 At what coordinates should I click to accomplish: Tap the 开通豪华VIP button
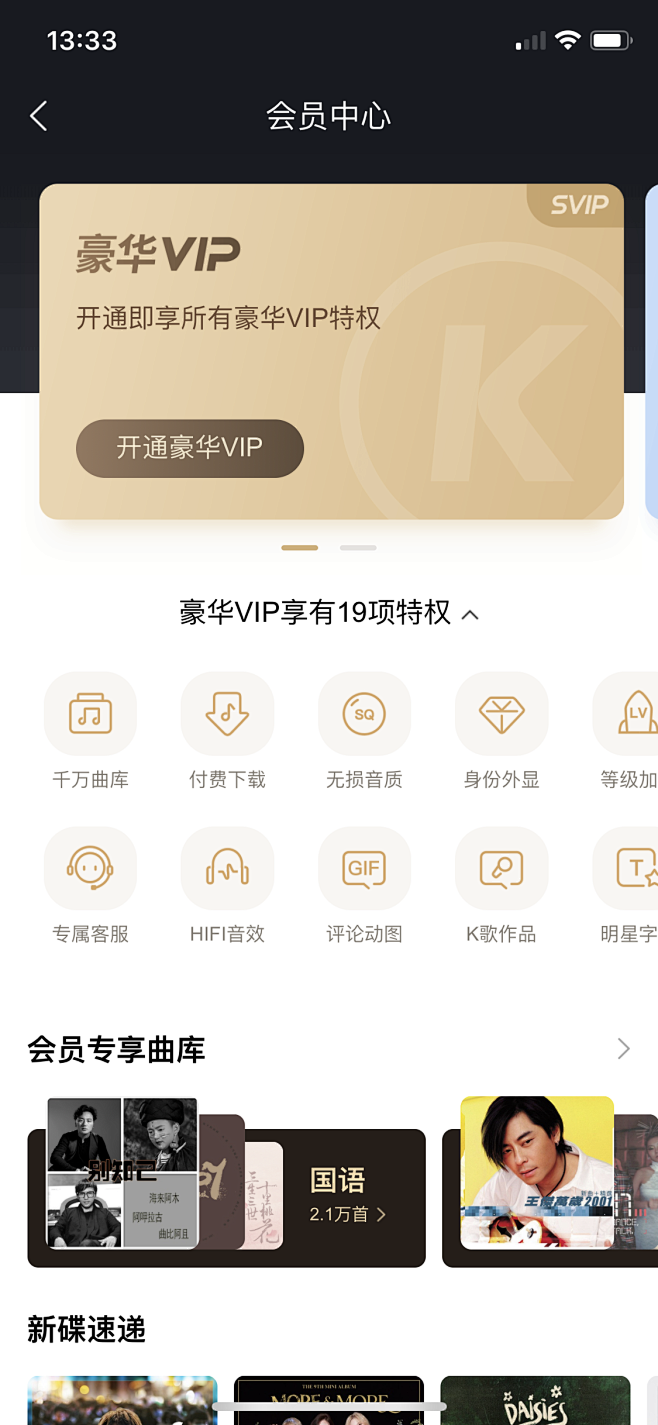189,448
